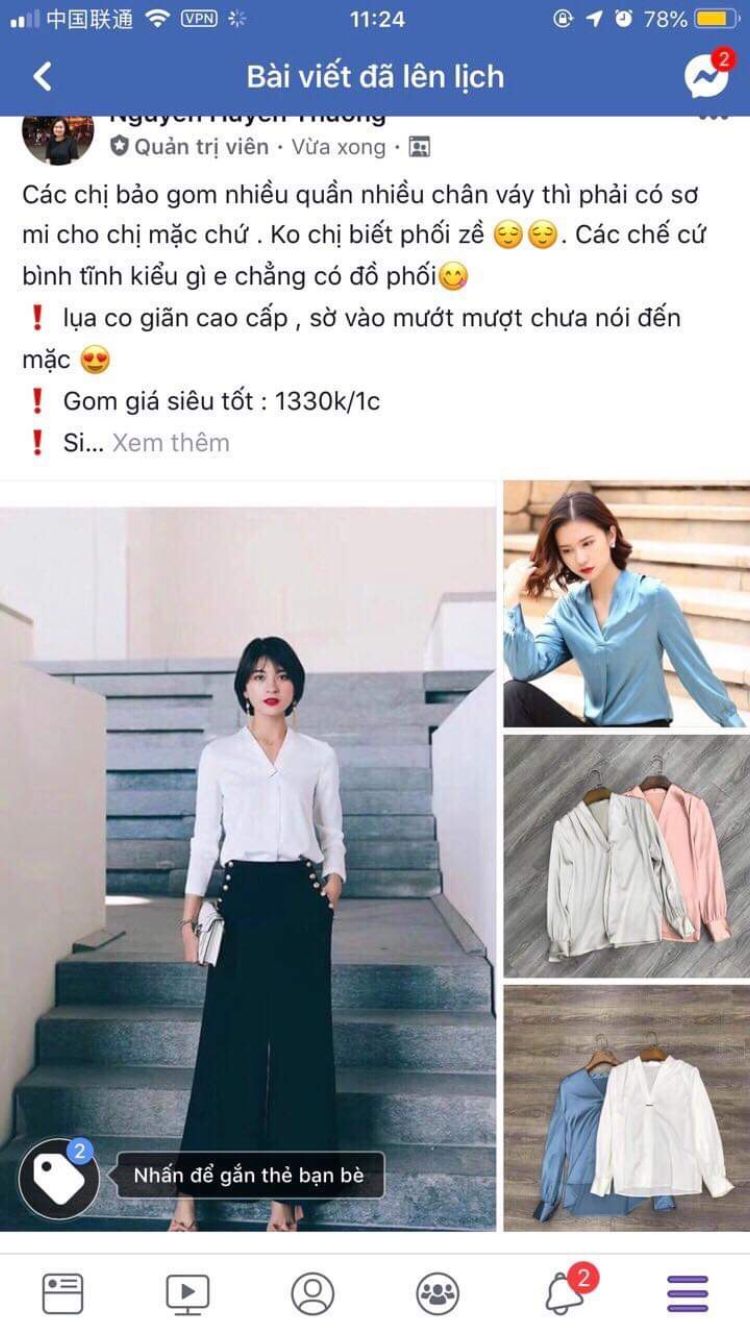Open the blue and white blouses photo
The image size is (750, 1334).
click(x=626, y=1108)
